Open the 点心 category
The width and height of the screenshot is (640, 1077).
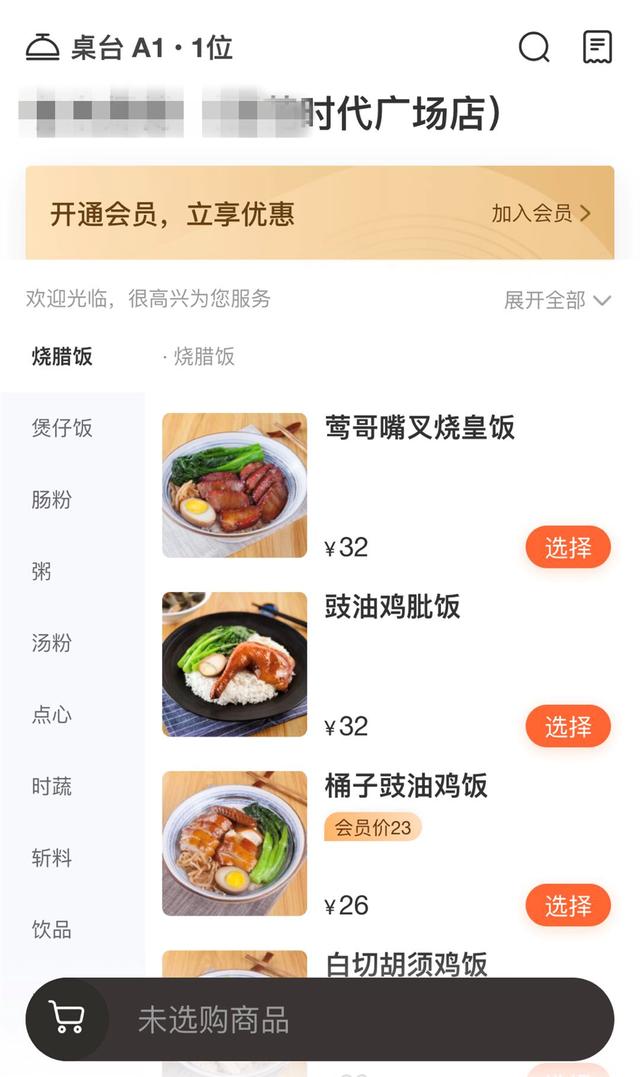pos(52,715)
